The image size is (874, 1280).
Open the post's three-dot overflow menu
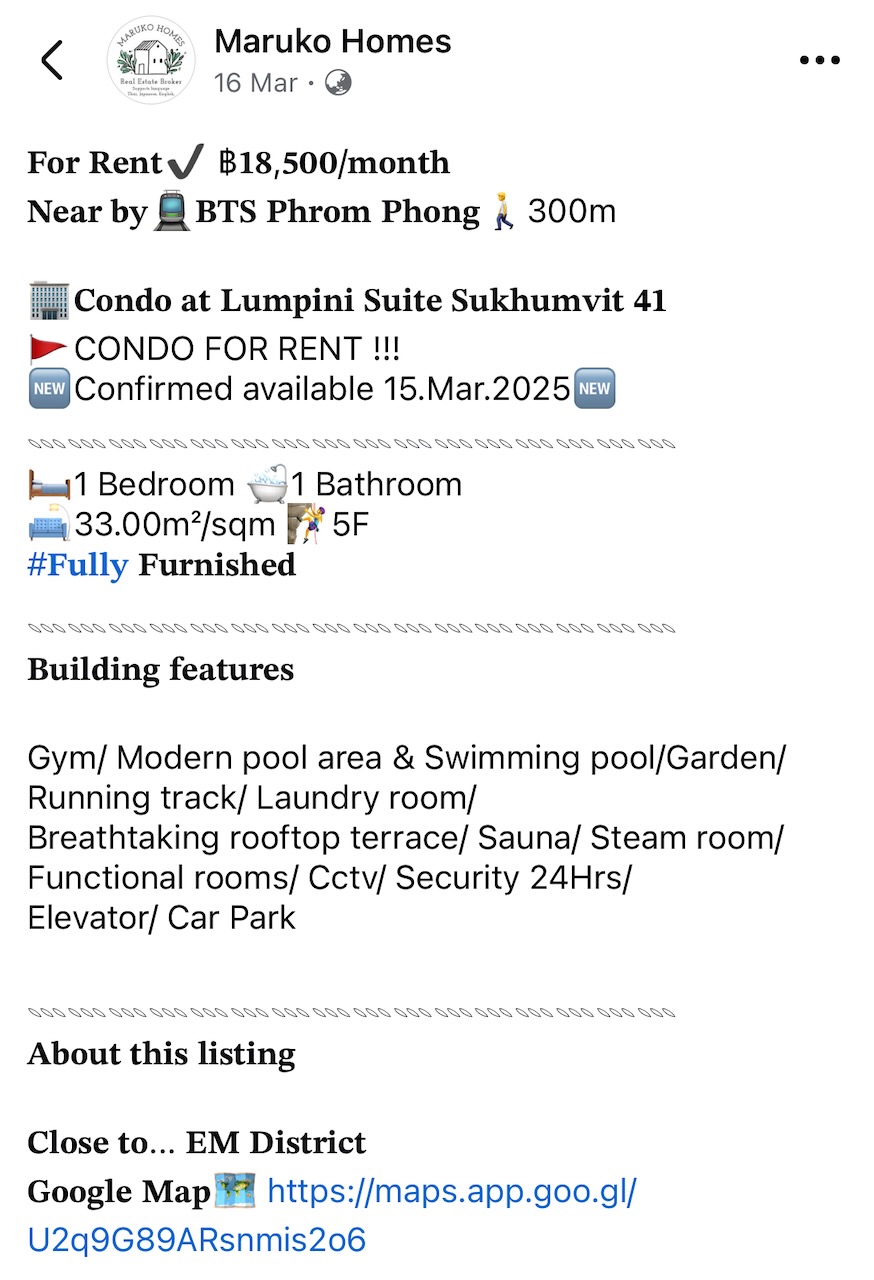820,61
